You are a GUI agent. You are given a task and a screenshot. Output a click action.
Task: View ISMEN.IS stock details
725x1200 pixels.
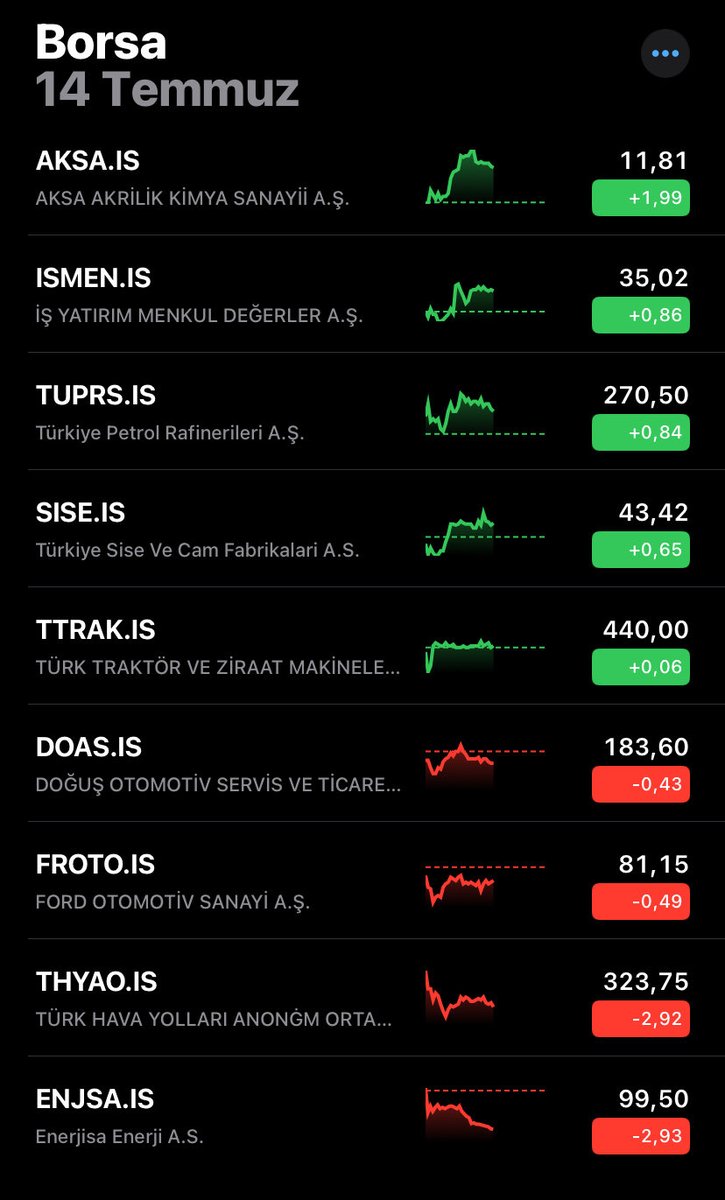362,295
